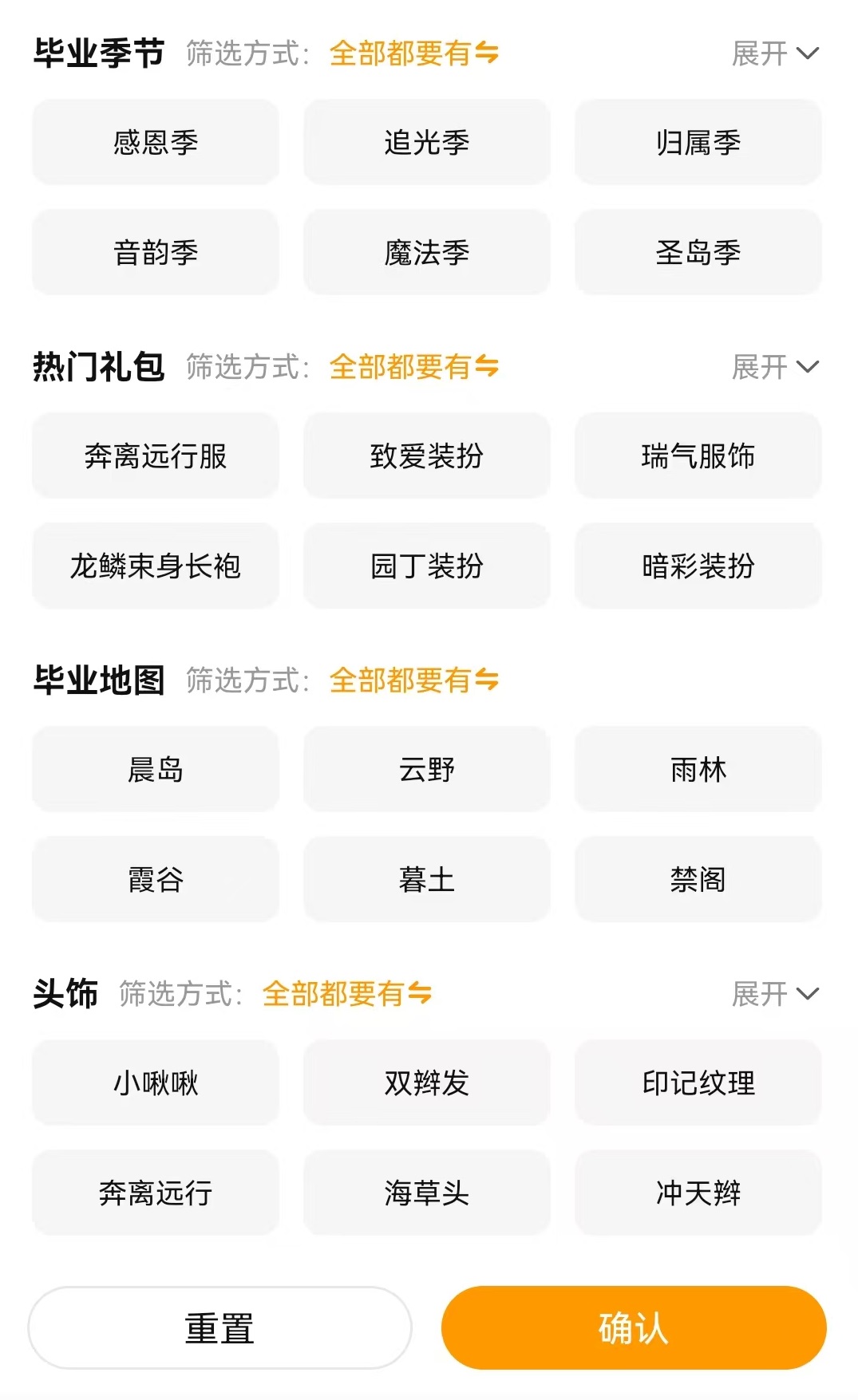
Task: Expand the 头饰 section
Action: click(774, 995)
